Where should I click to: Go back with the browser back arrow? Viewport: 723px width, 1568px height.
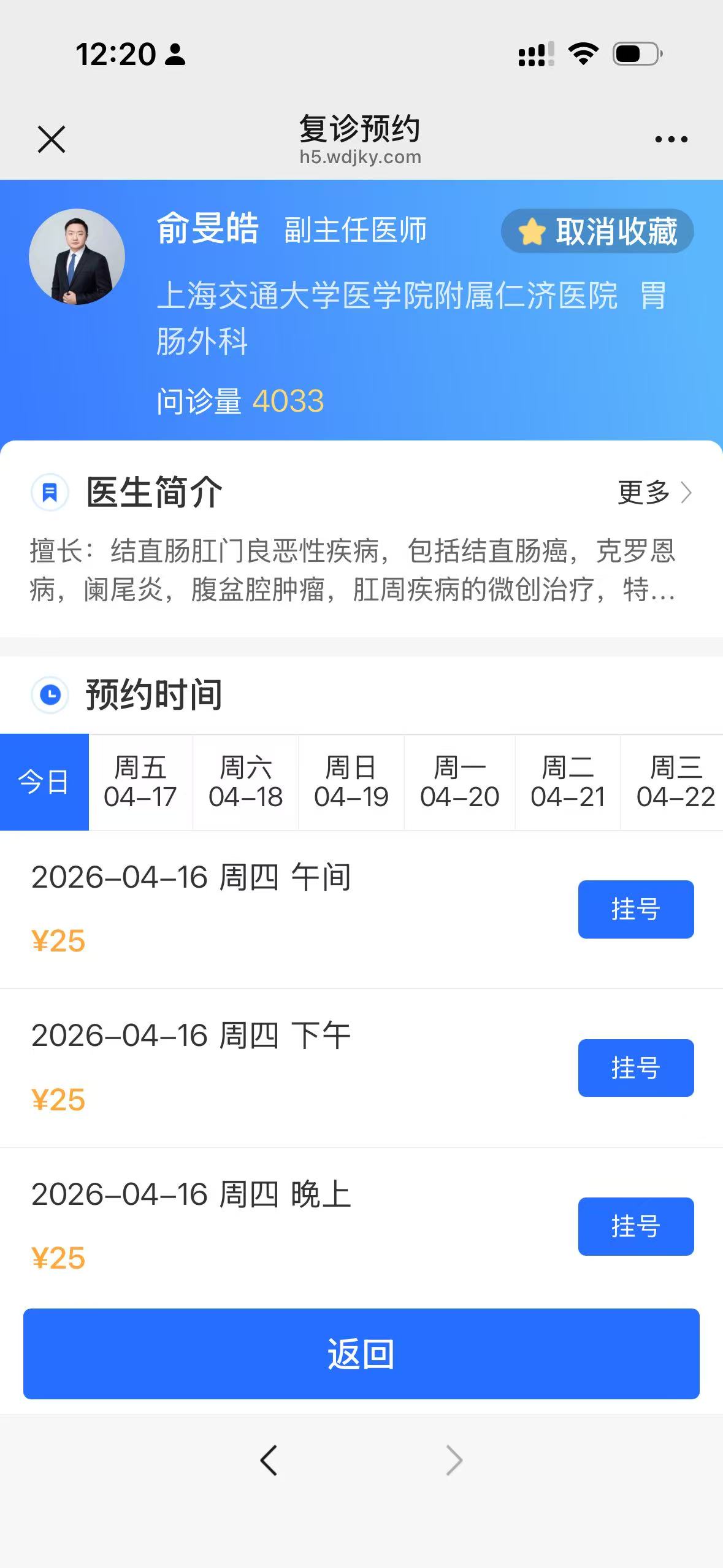click(x=269, y=1460)
